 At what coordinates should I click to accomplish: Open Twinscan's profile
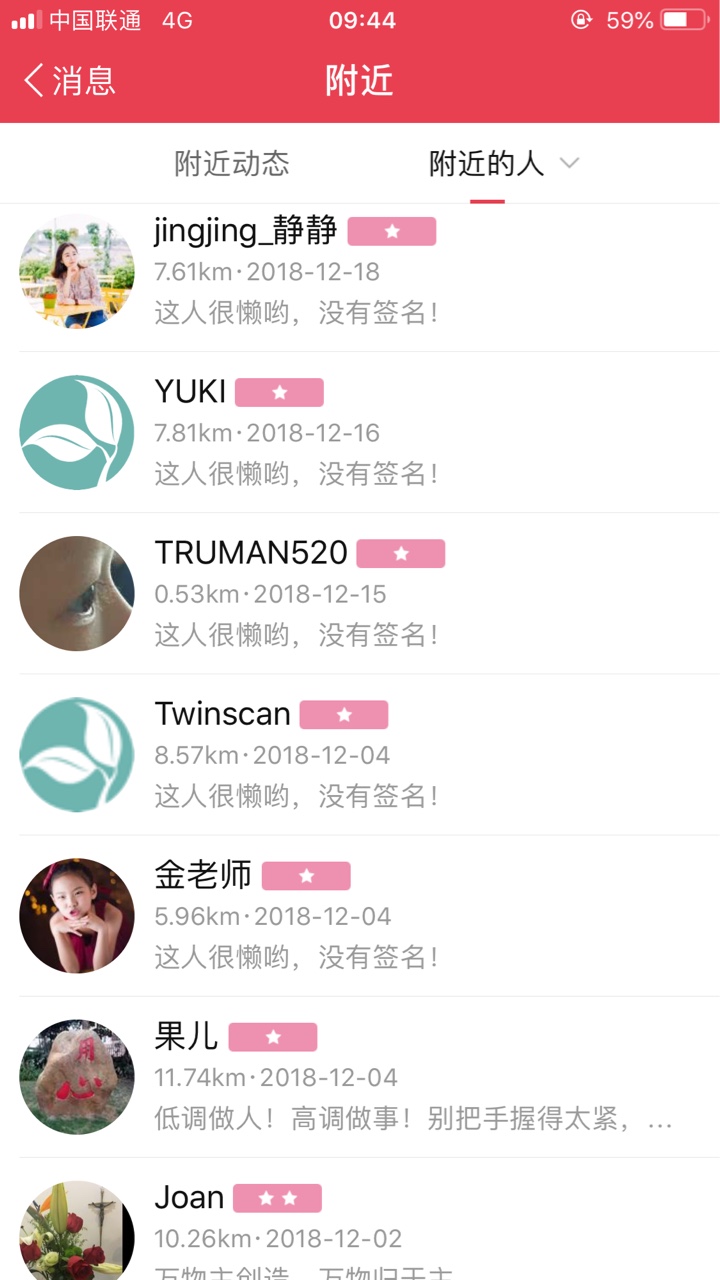[x=360, y=755]
